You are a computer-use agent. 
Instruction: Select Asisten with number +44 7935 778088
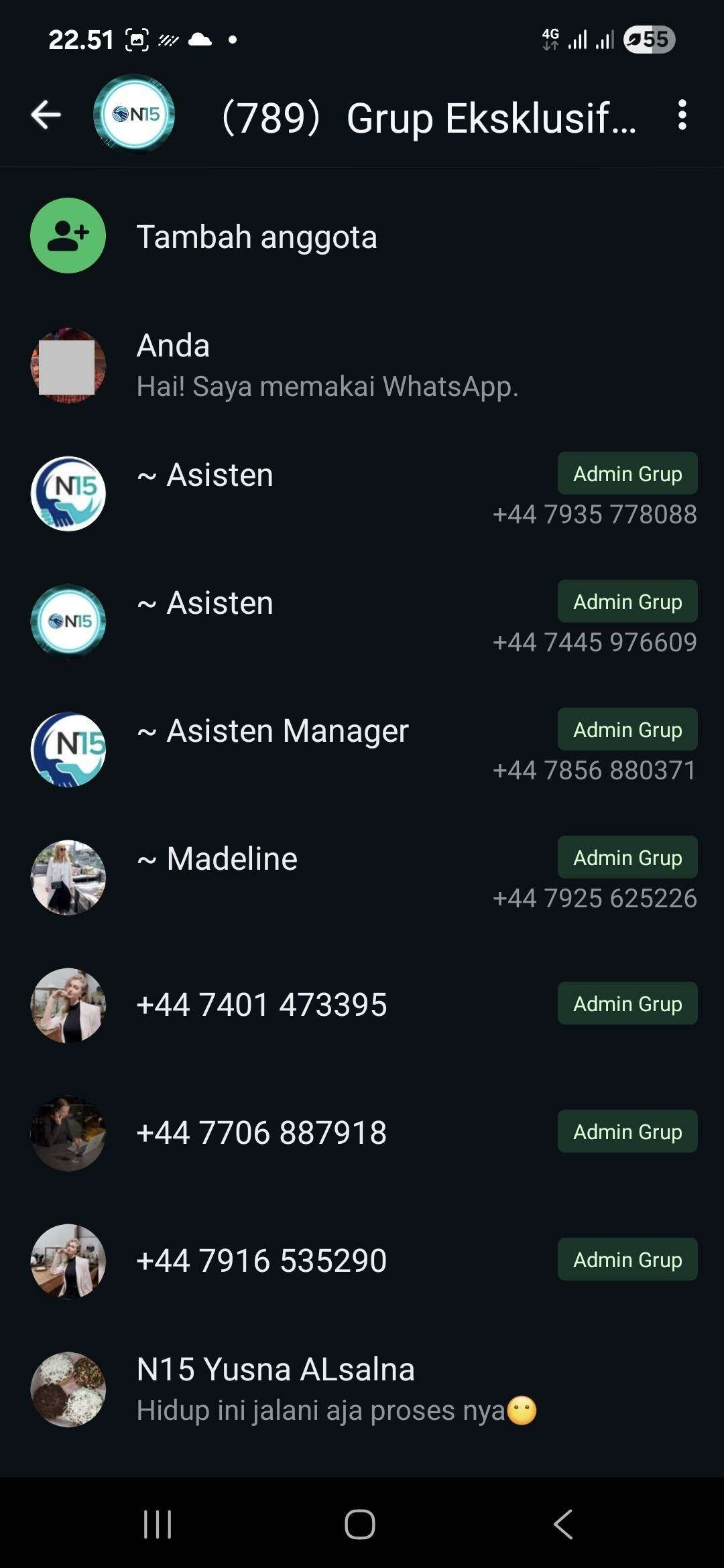click(x=362, y=494)
